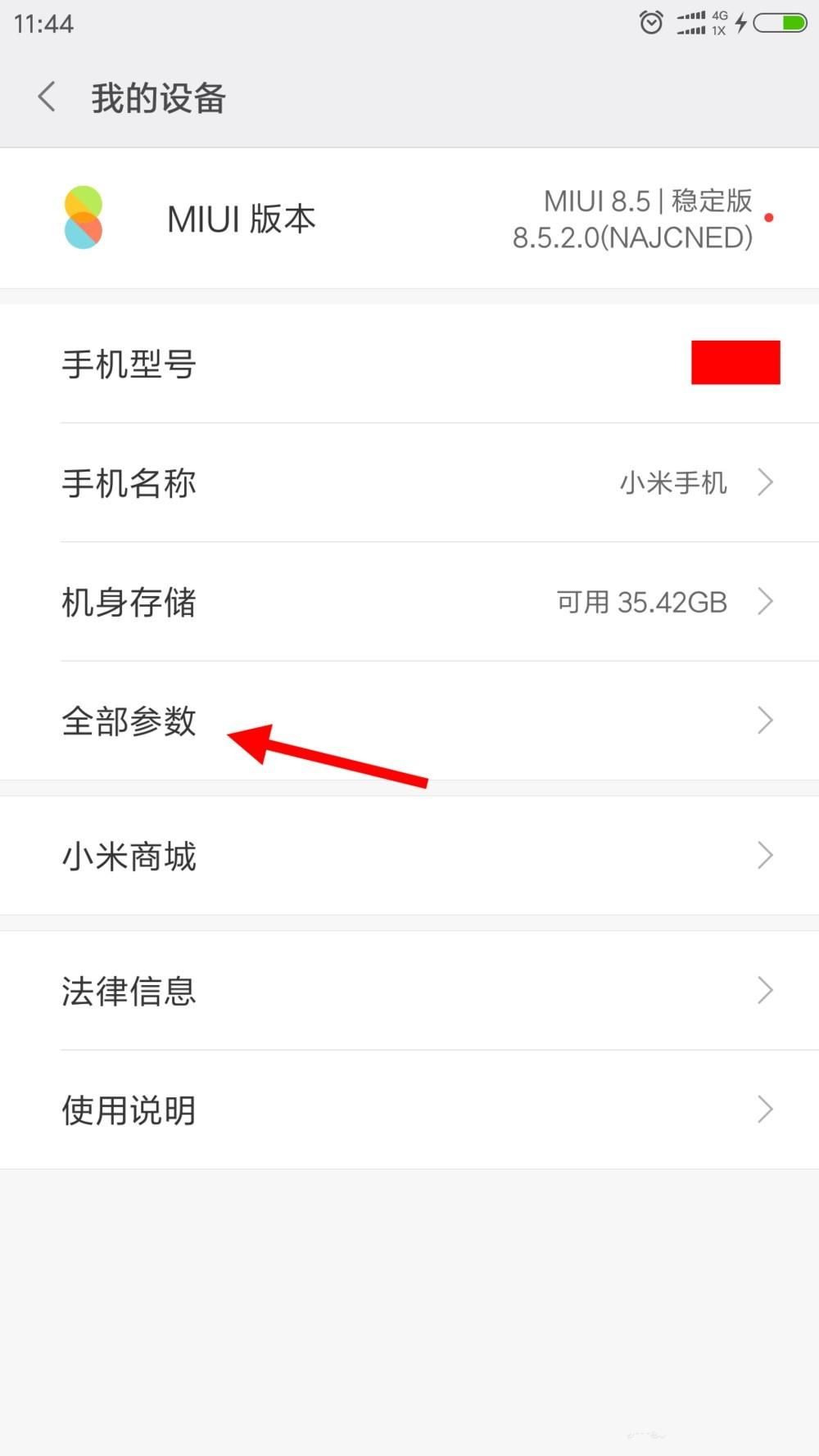Open the MIUI version logo icon
Image resolution: width=819 pixels, height=1456 pixels.
[84, 217]
